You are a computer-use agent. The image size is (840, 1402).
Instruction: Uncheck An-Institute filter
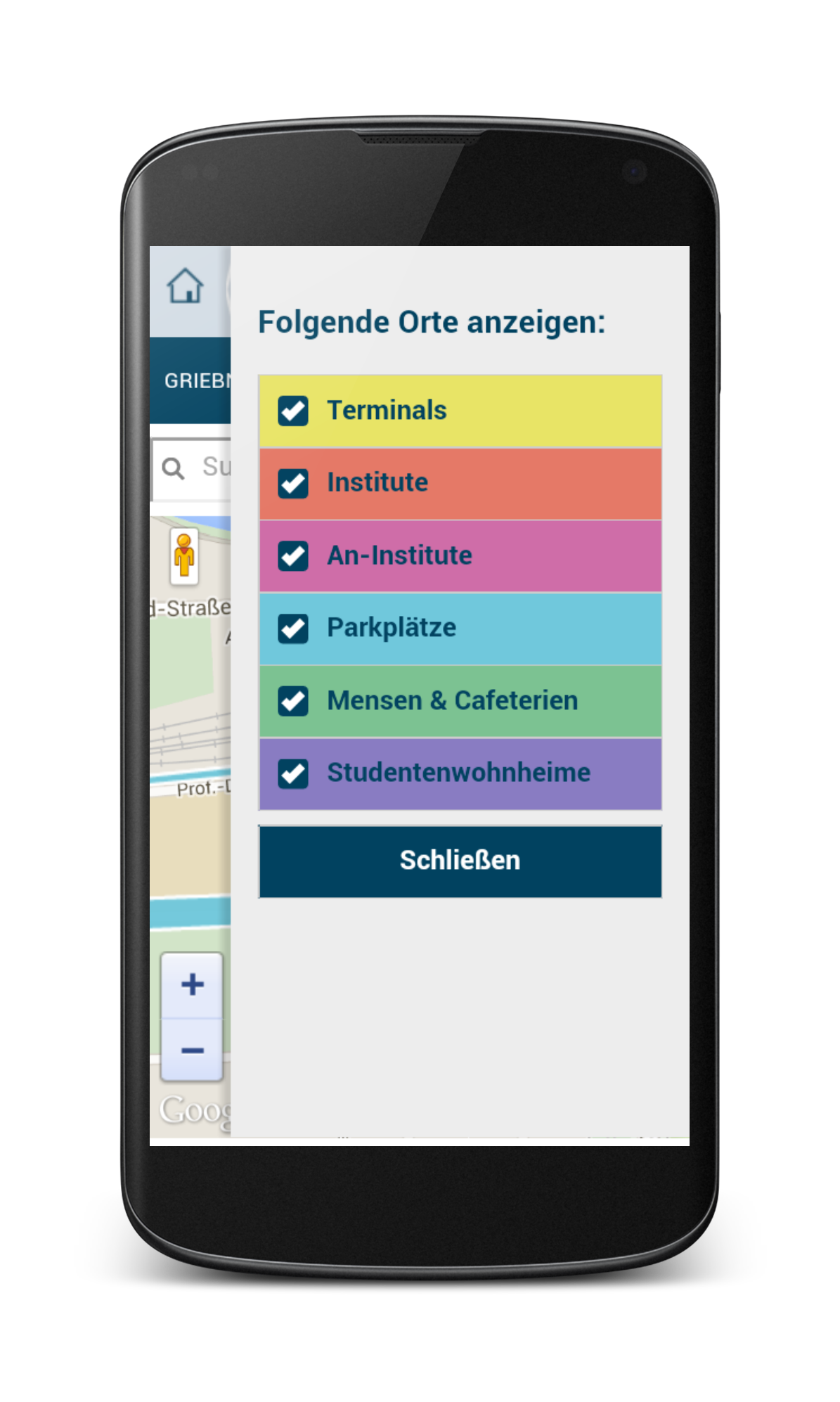pyautogui.click(x=293, y=556)
